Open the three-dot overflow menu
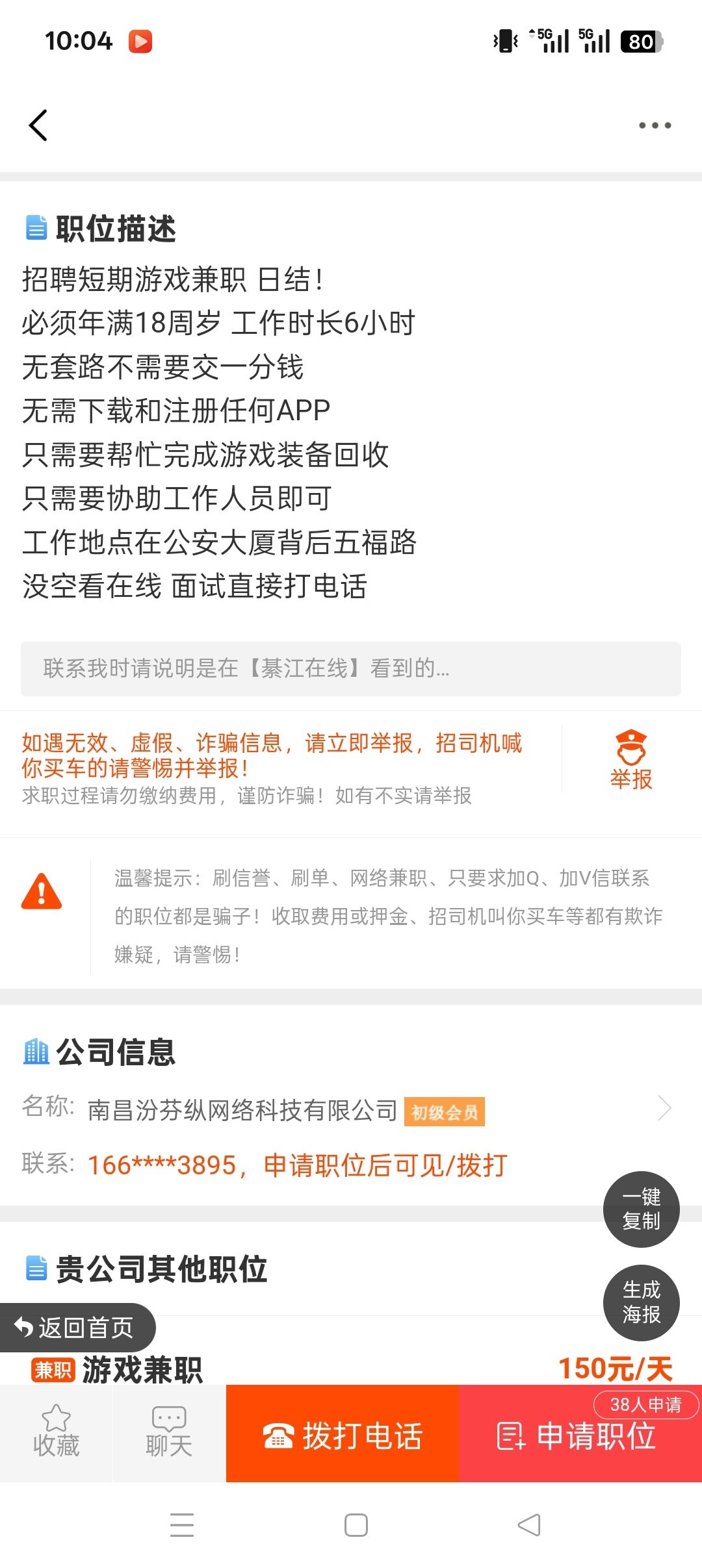The height and width of the screenshot is (1568, 702). (654, 125)
